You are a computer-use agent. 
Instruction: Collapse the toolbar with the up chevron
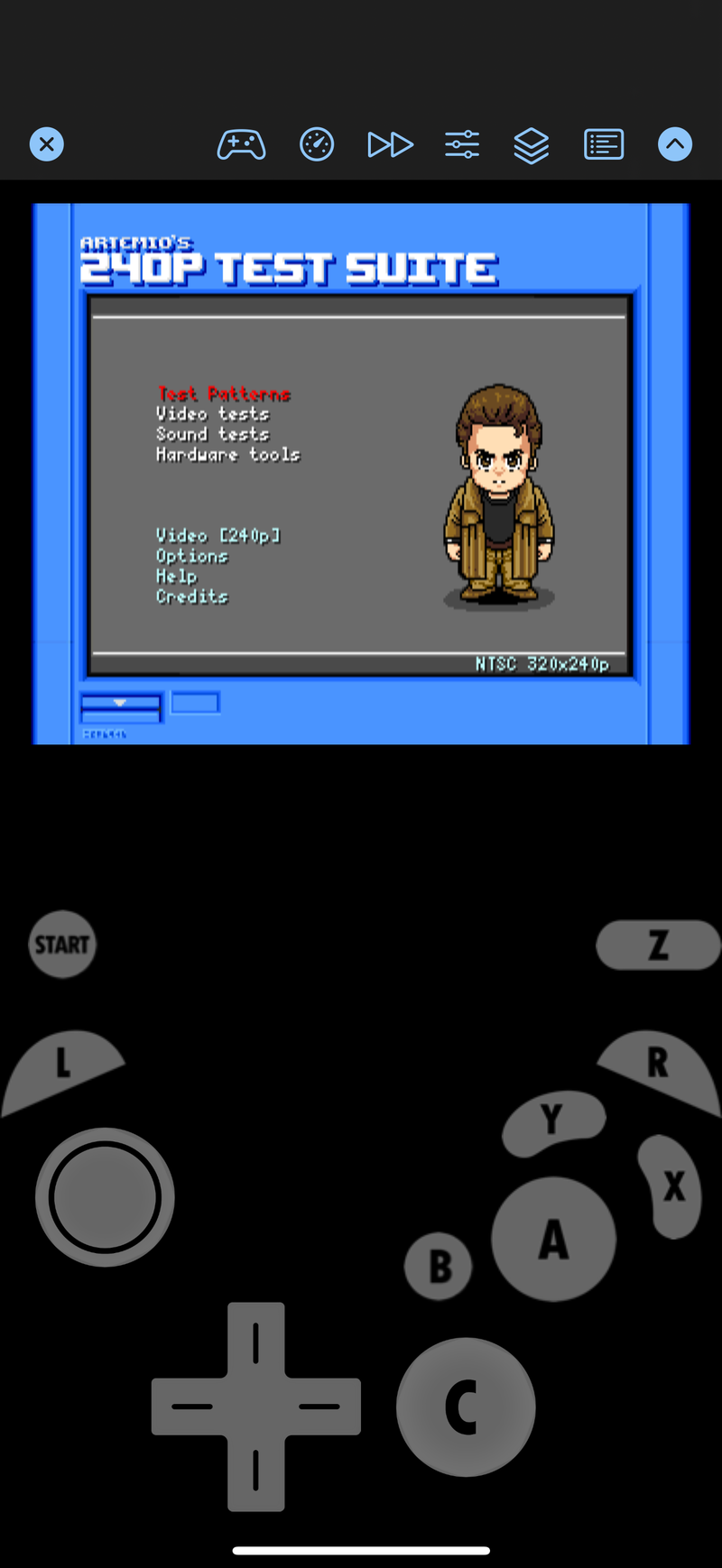[x=675, y=144]
